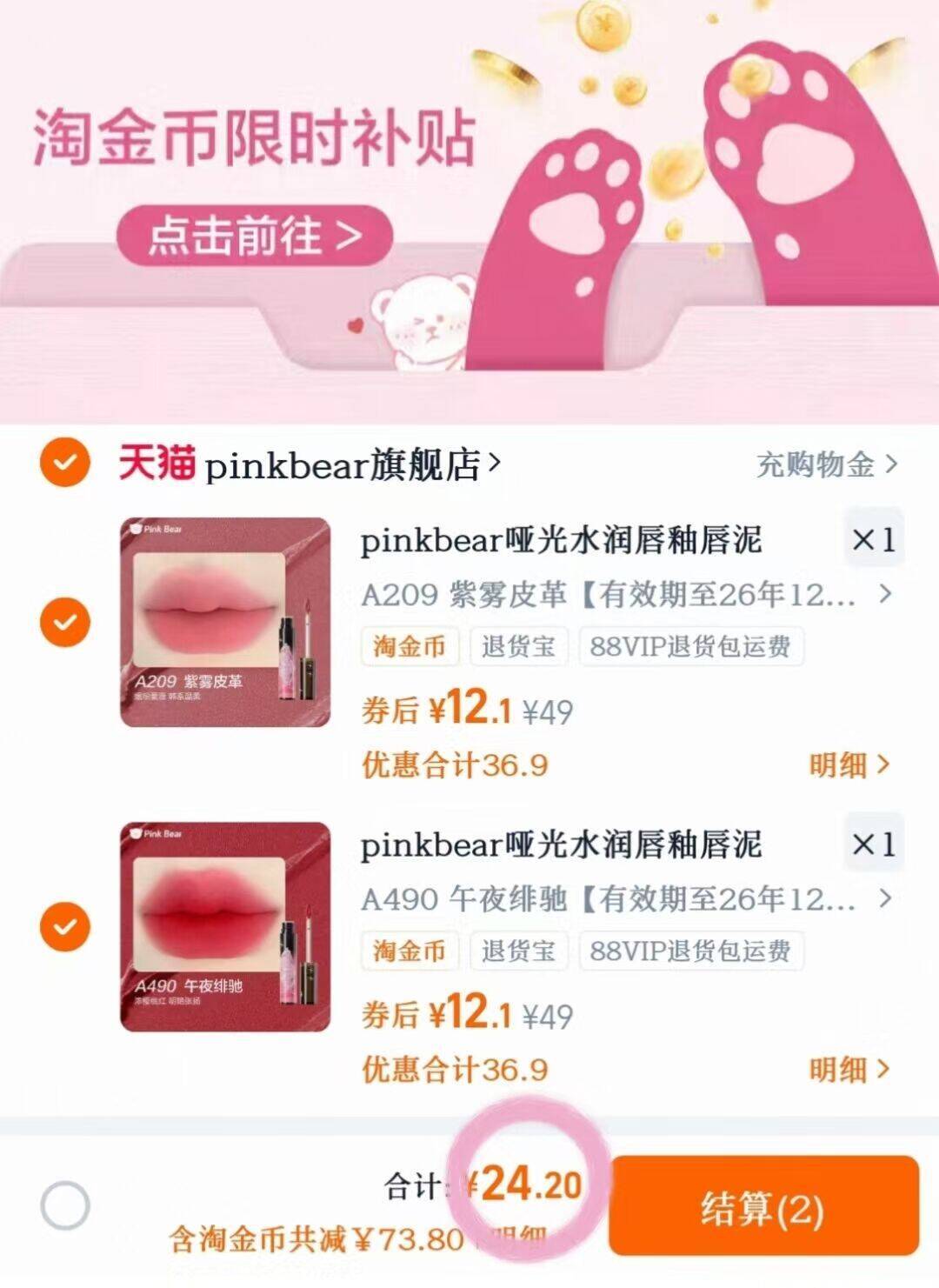Open the pinkbear旗舰店 store page via its arrow

(x=496, y=464)
